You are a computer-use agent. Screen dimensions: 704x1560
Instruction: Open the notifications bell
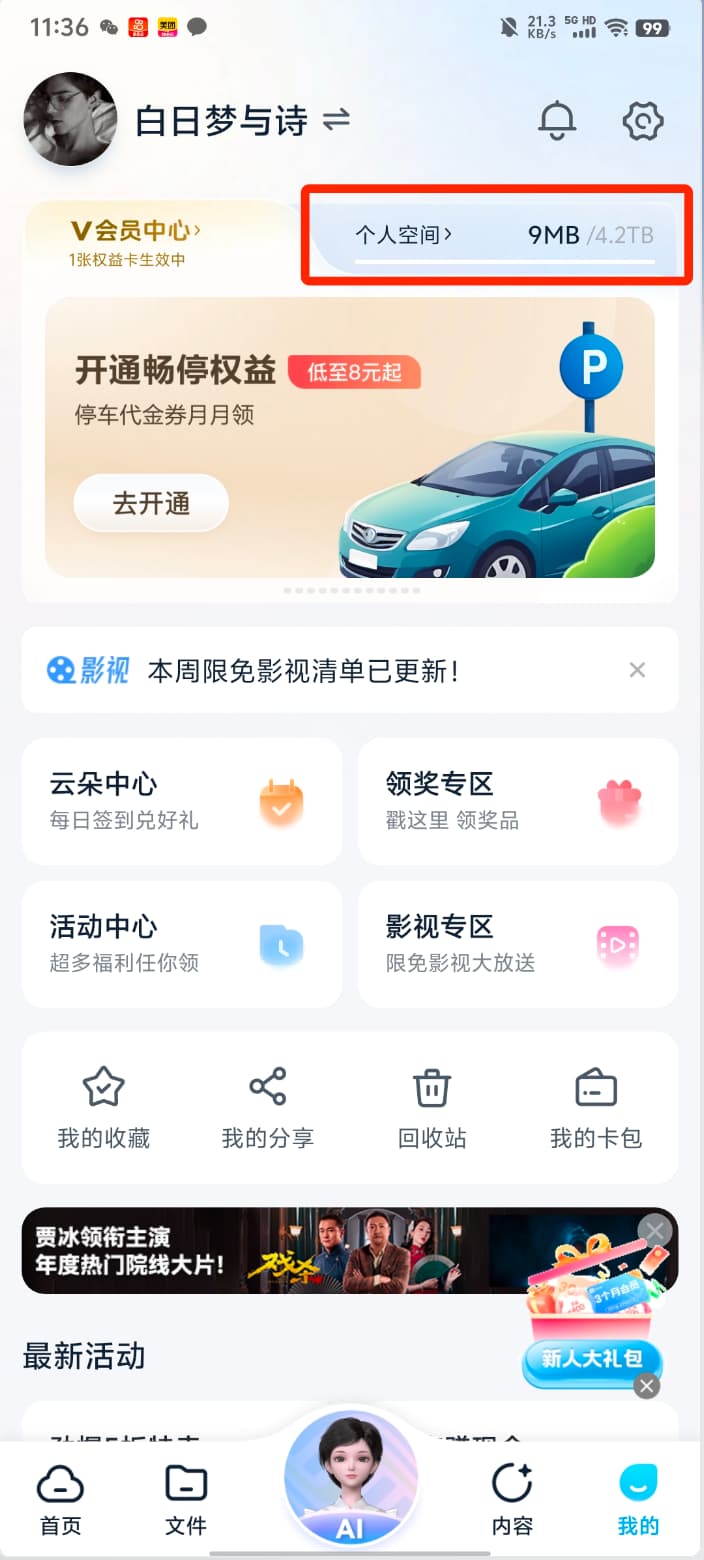pos(557,121)
